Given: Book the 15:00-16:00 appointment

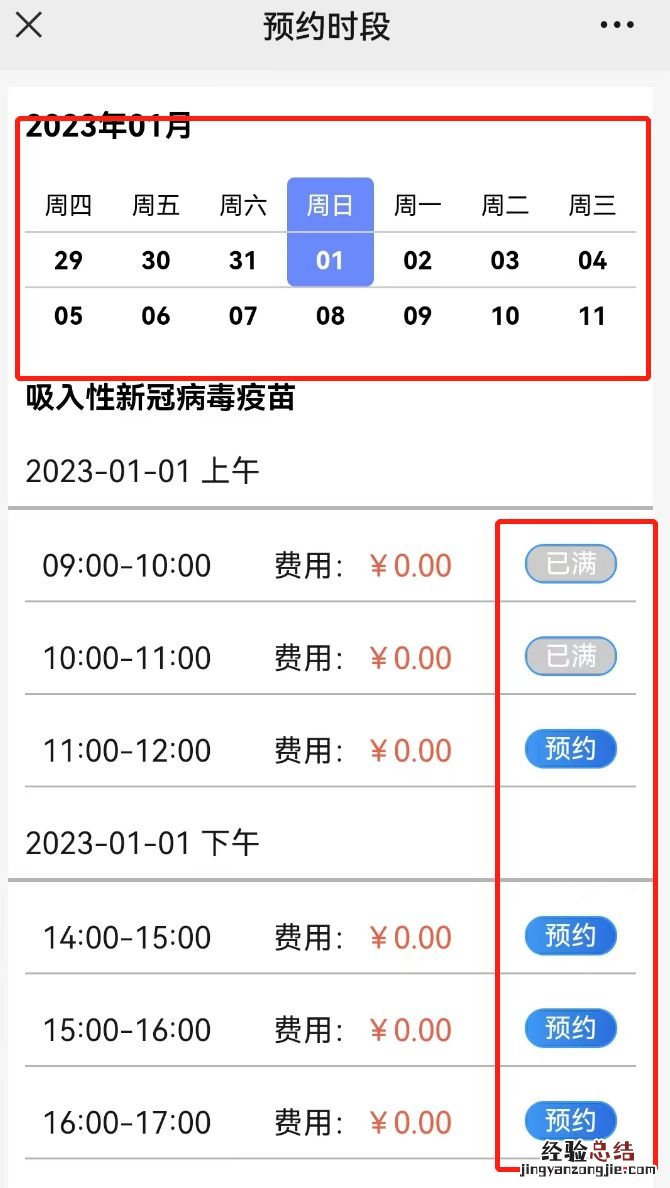Looking at the screenshot, I should coord(570,1028).
